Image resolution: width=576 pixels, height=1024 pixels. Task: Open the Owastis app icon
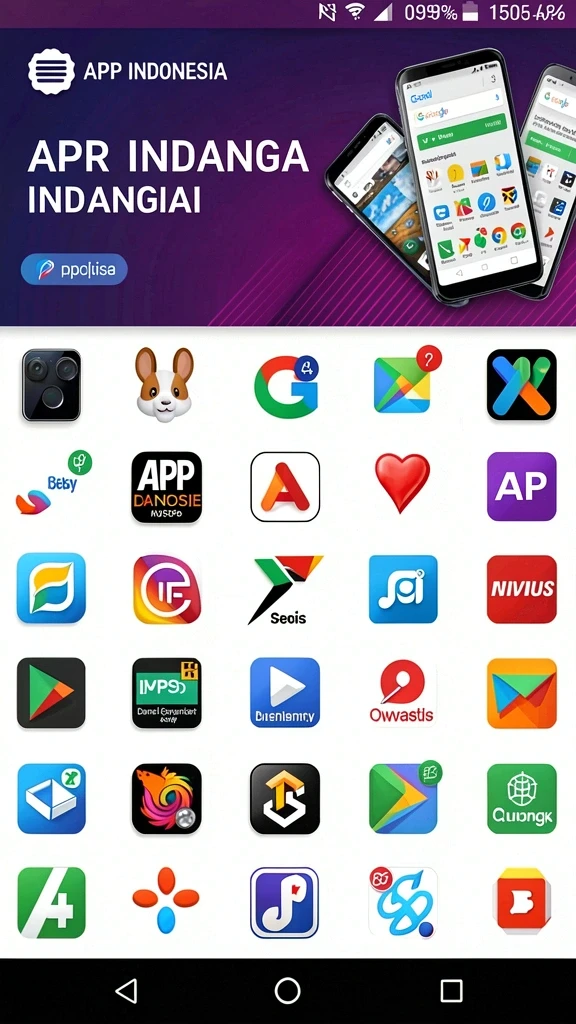click(402, 692)
